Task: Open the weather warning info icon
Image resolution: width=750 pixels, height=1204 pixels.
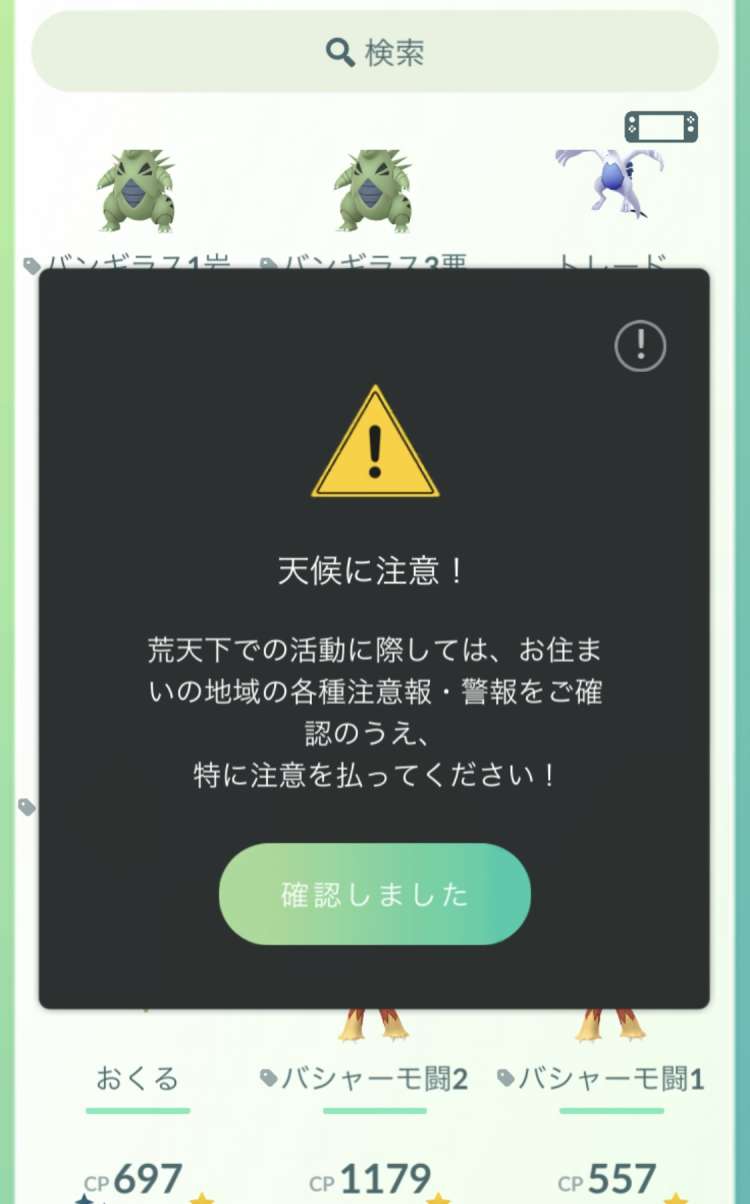Action: point(639,346)
